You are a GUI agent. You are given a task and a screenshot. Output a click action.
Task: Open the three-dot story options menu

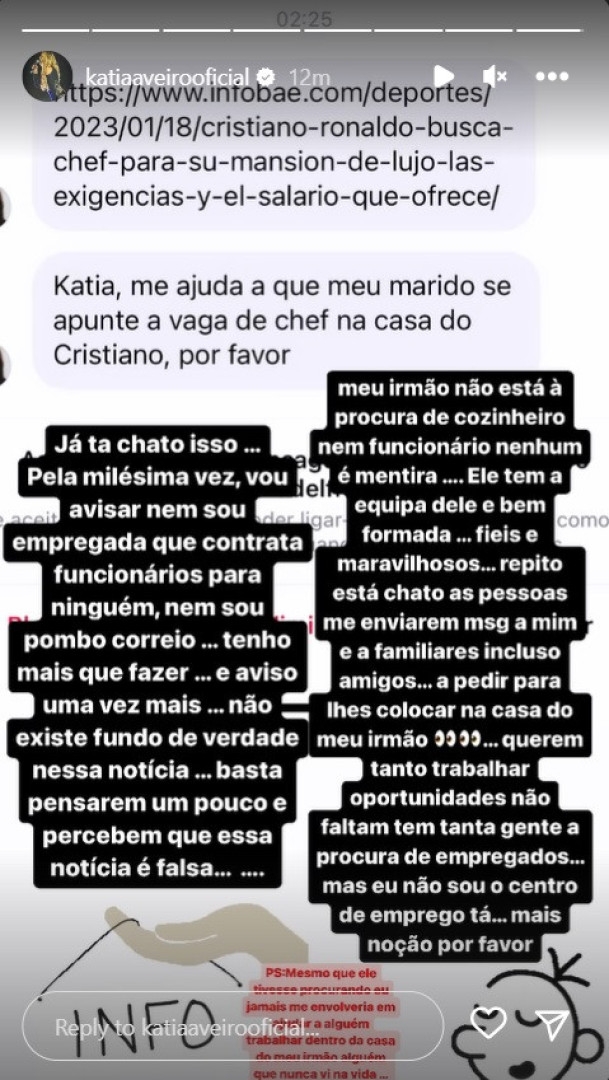click(551, 77)
